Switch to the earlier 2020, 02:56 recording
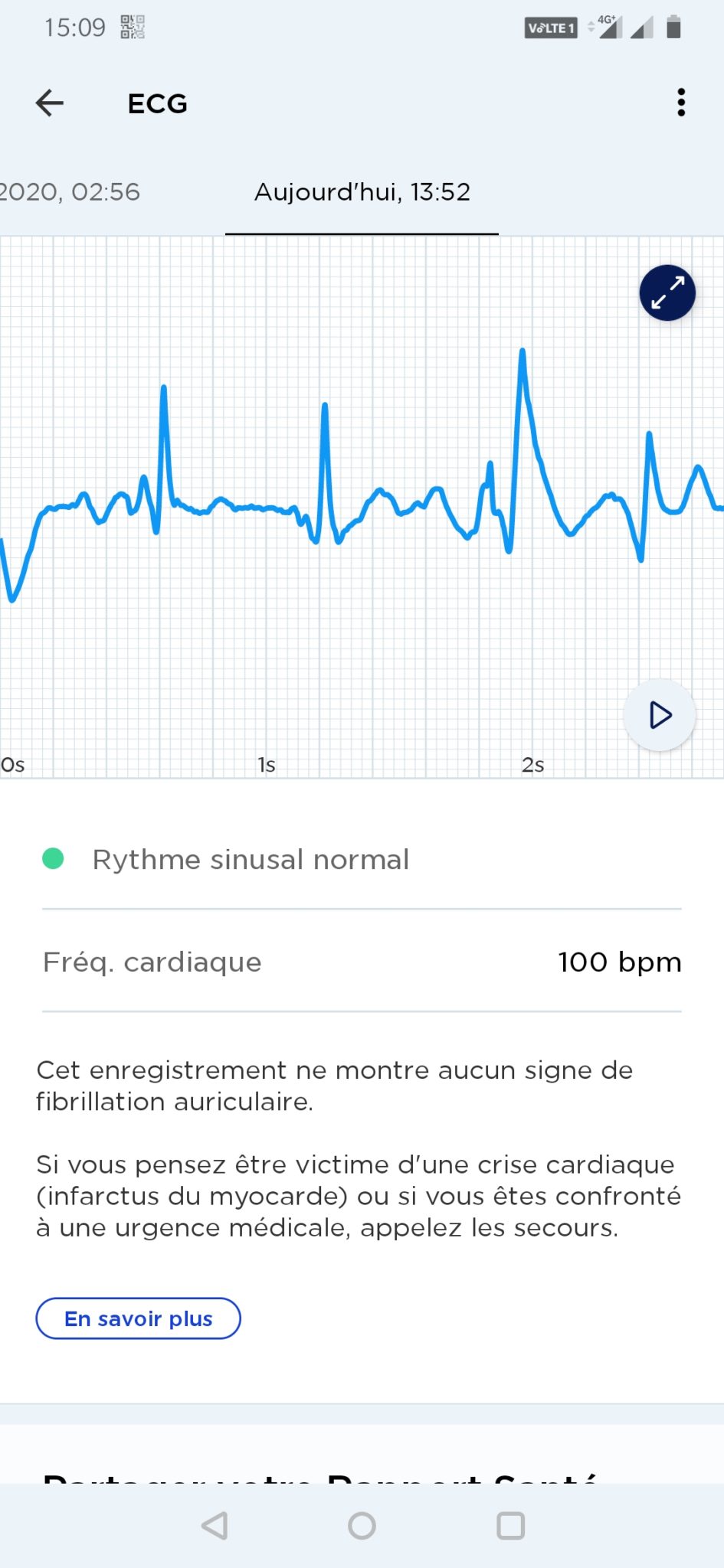The height and width of the screenshot is (1568, 724). 70,191
